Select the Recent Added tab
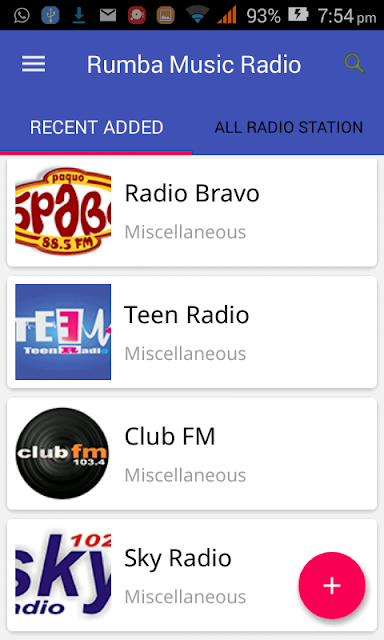The image size is (384, 640). (96, 127)
